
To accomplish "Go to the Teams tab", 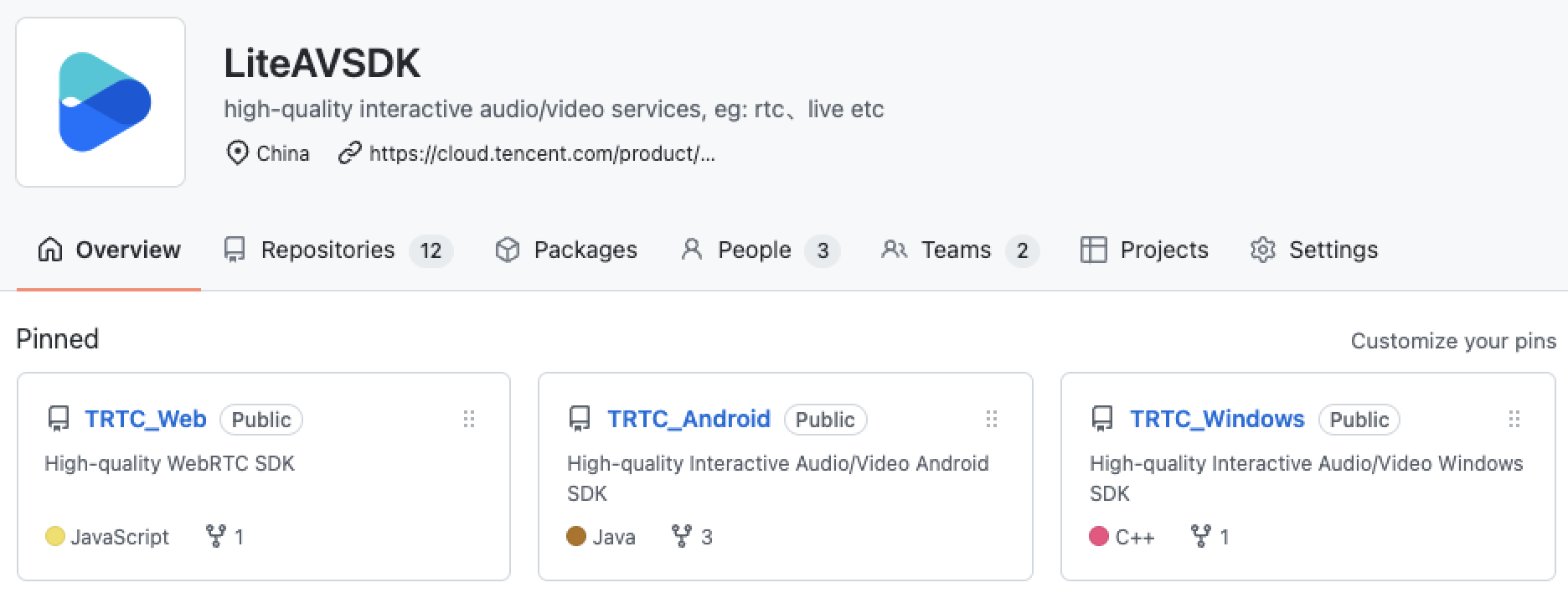I will [959, 250].
